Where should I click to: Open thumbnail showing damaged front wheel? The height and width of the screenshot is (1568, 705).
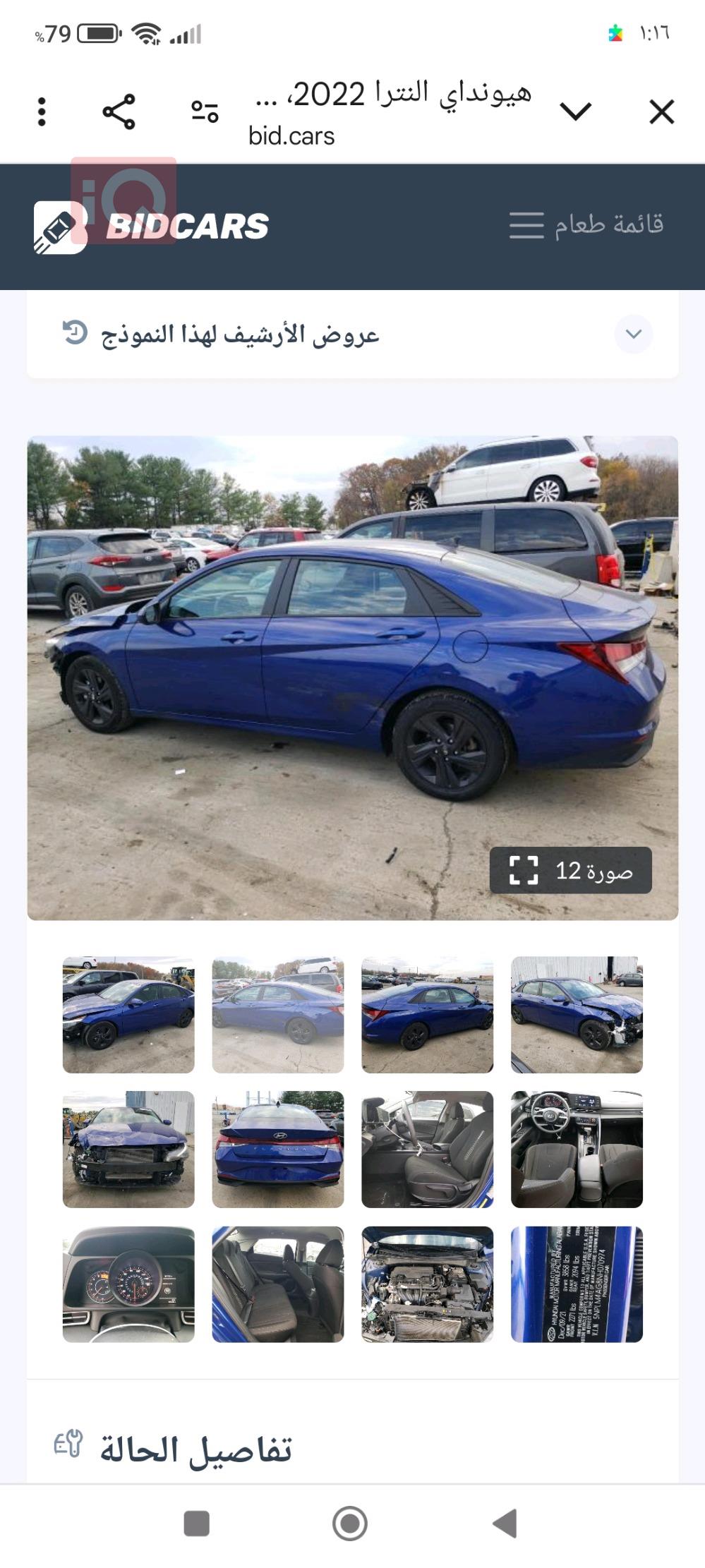pyautogui.click(x=577, y=1014)
